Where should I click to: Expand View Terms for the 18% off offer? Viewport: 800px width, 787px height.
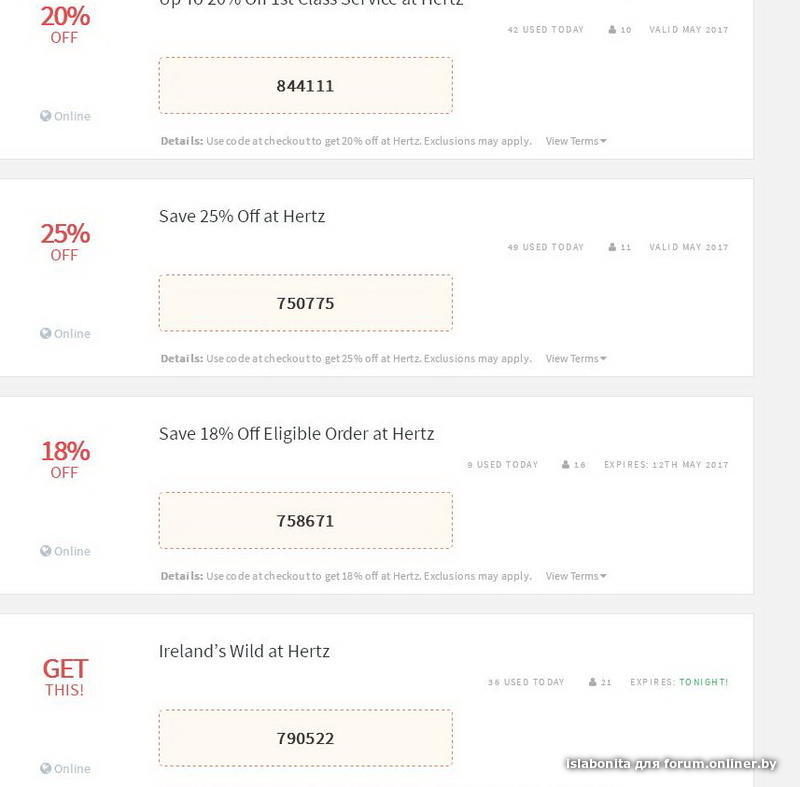click(575, 576)
